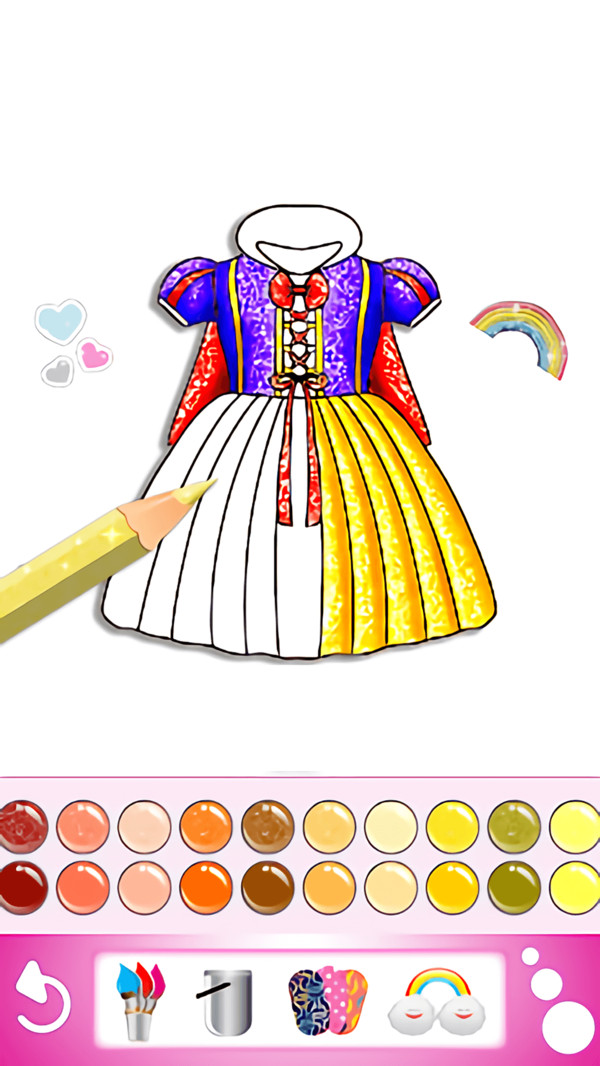Choose the paint bucket fill tool
The height and width of the screenshot is (1066, 600).
[x=226, y=1002]
